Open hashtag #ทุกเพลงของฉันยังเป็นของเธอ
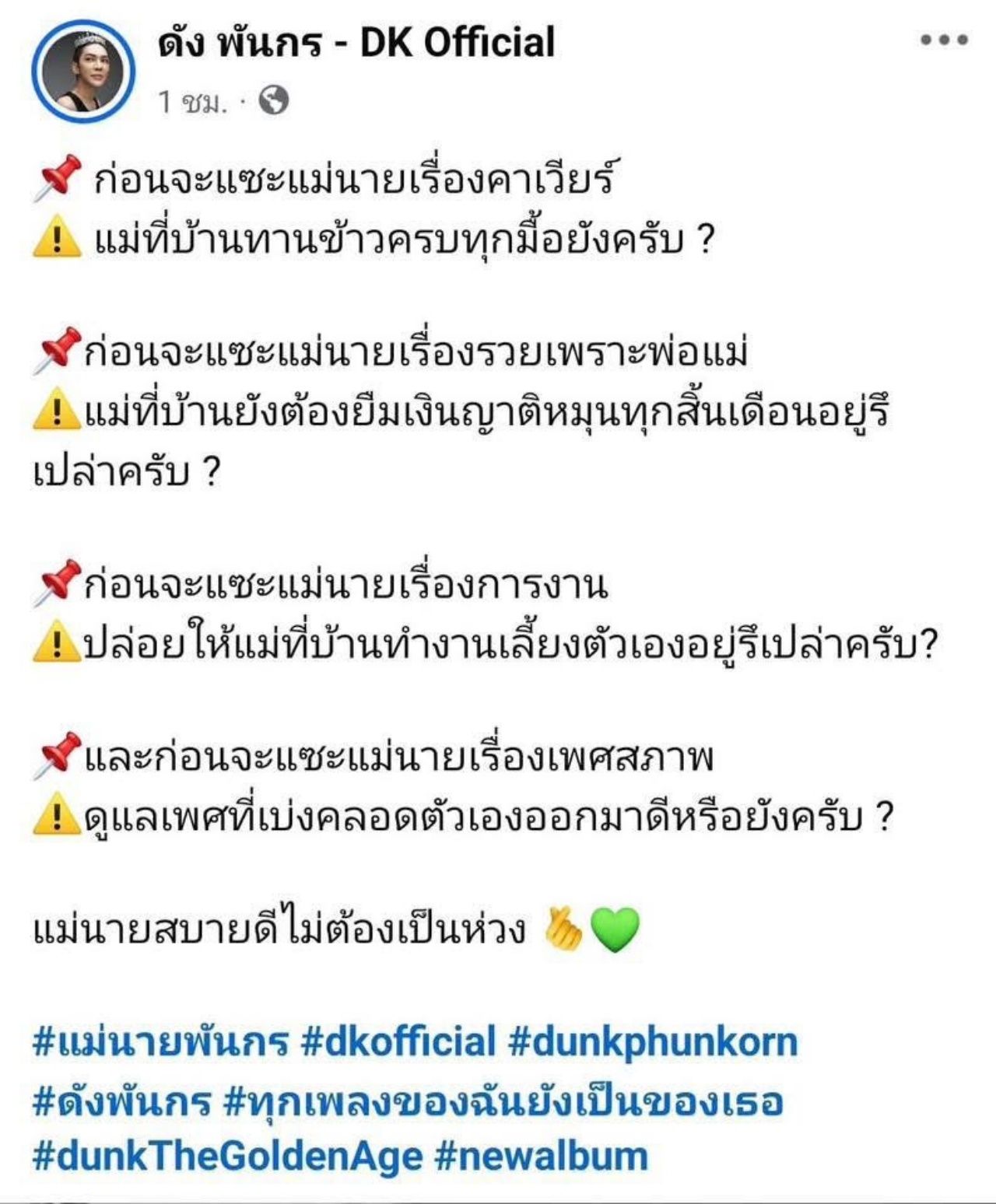Screen dimensions: 996x1204 tap(503, 1101)
